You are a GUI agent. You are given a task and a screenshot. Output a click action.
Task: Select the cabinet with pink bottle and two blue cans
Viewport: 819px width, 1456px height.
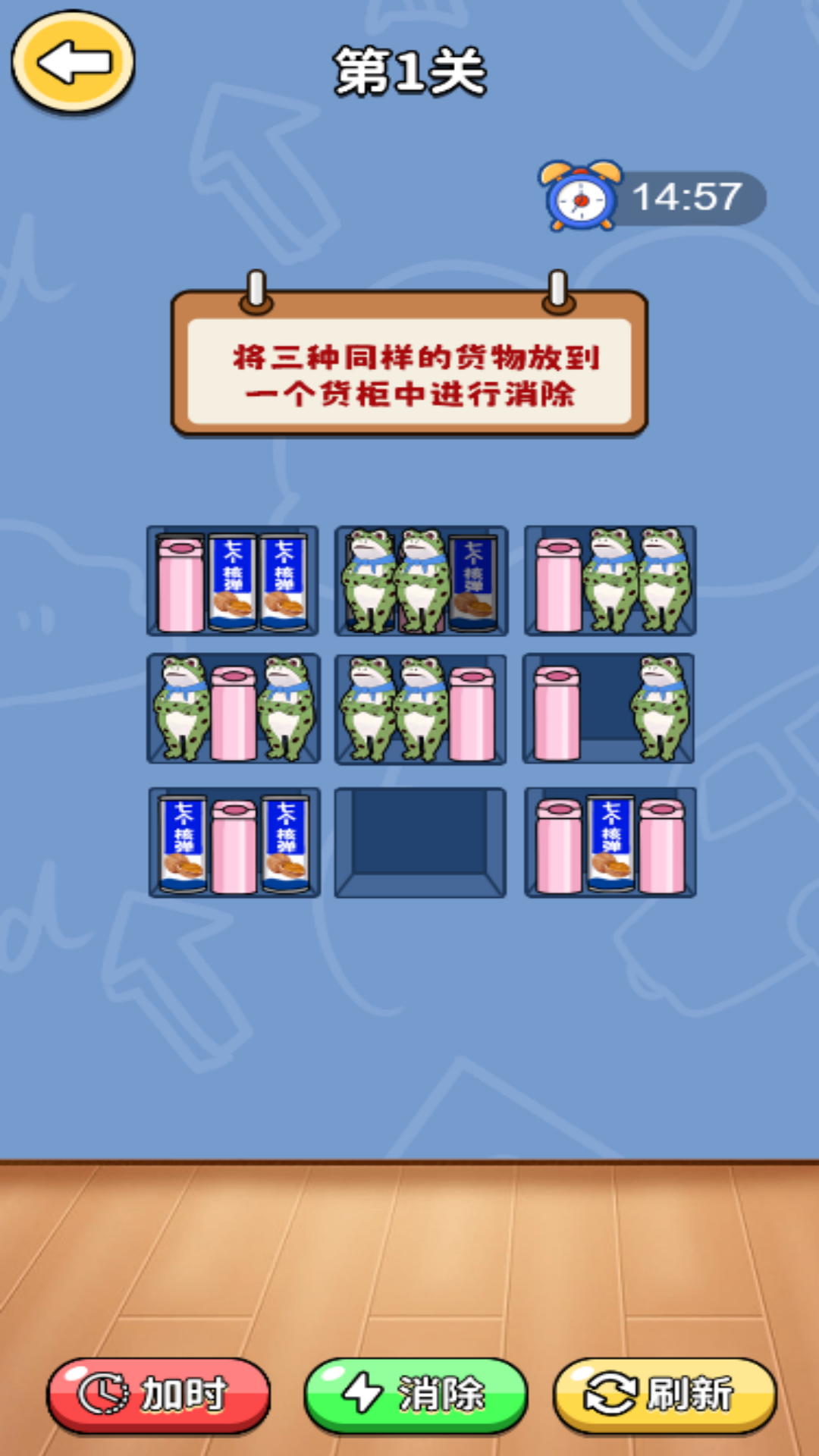tap(233, 581)
